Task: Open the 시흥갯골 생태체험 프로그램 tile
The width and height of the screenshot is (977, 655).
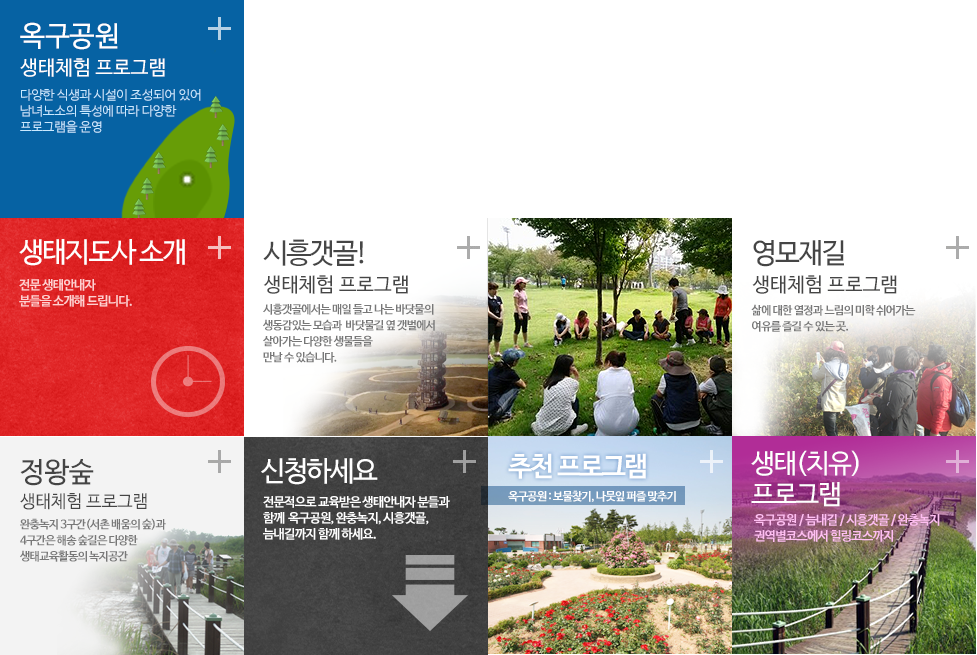Action: tap(365, 326)
